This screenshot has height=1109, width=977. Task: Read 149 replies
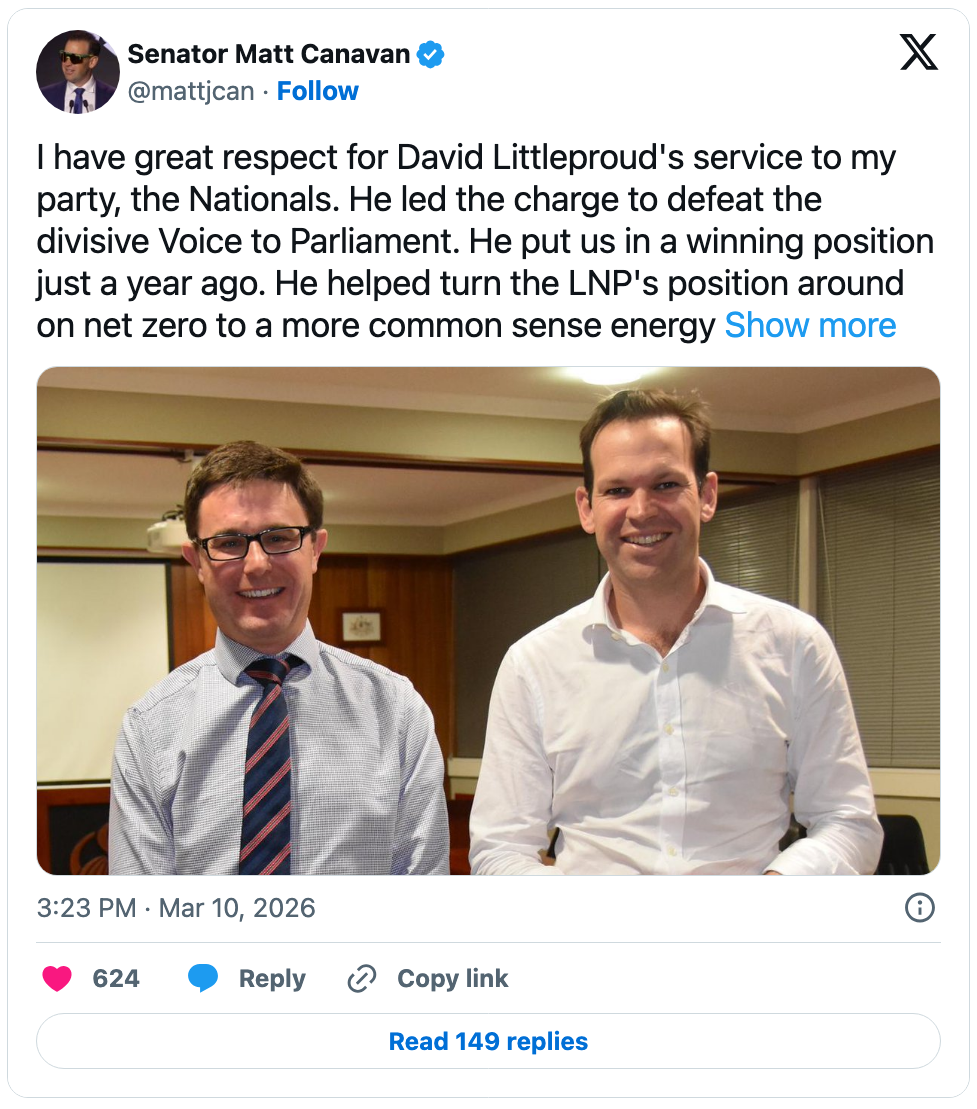[488, 1042]
